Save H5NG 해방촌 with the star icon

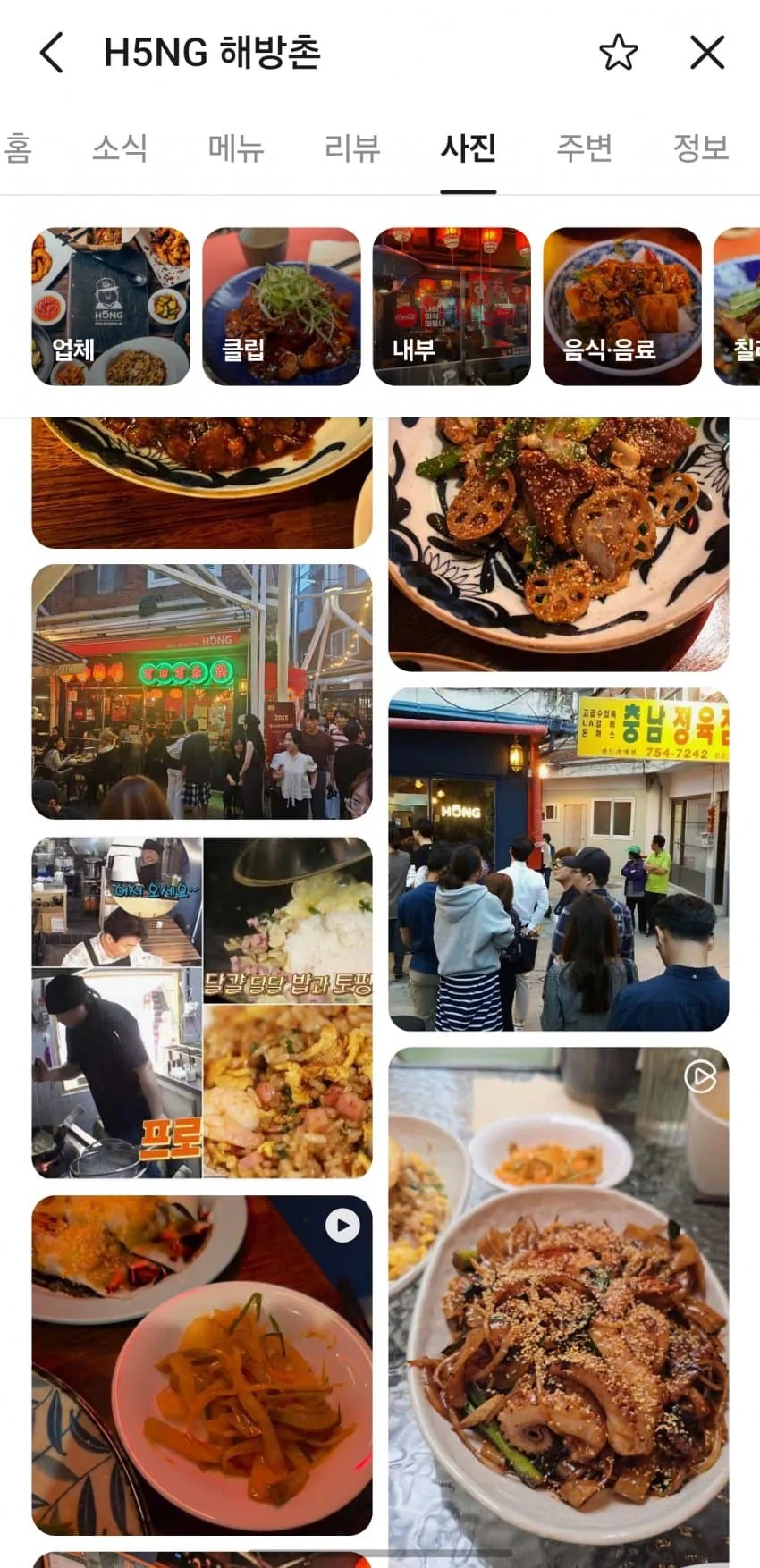pyautogui.click(x=618, y=53)
